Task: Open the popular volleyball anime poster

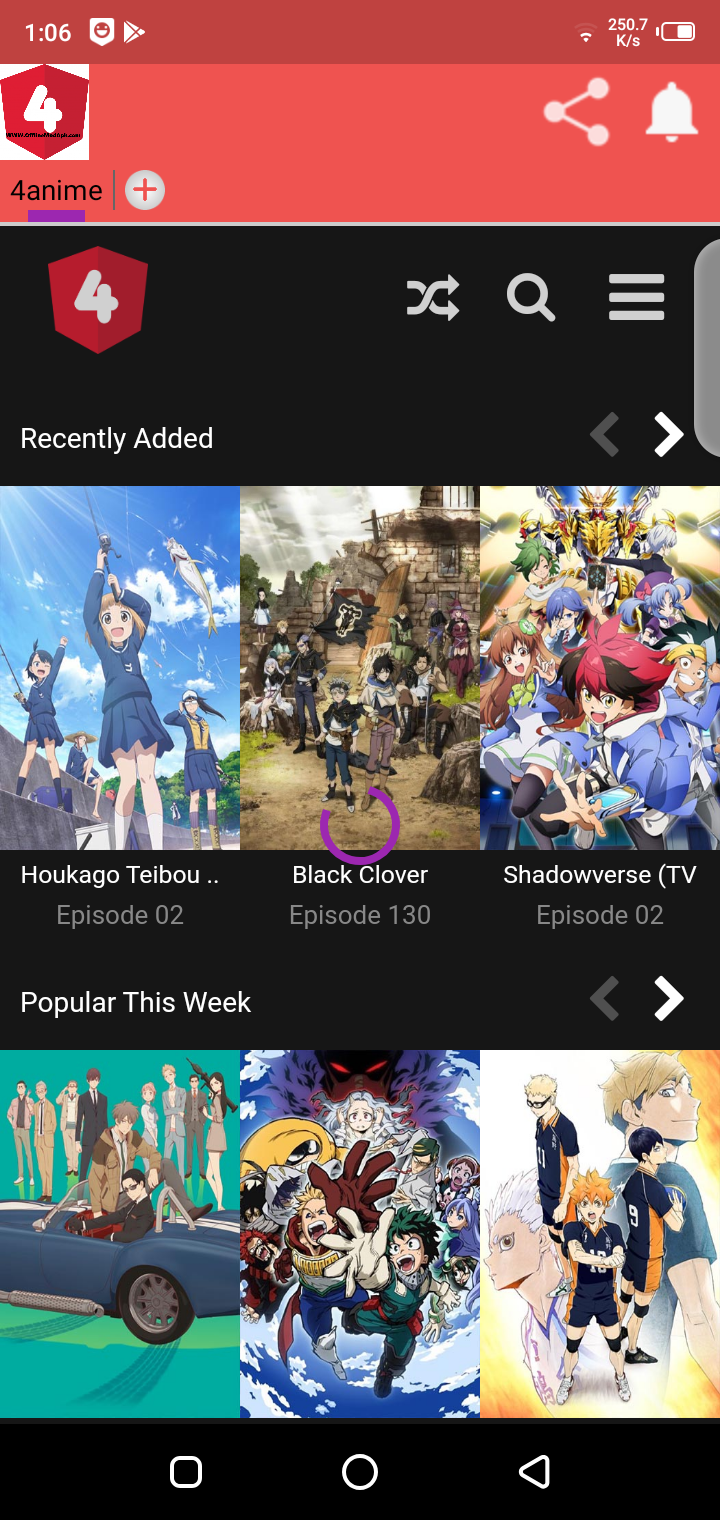Action: (600, 1232)
